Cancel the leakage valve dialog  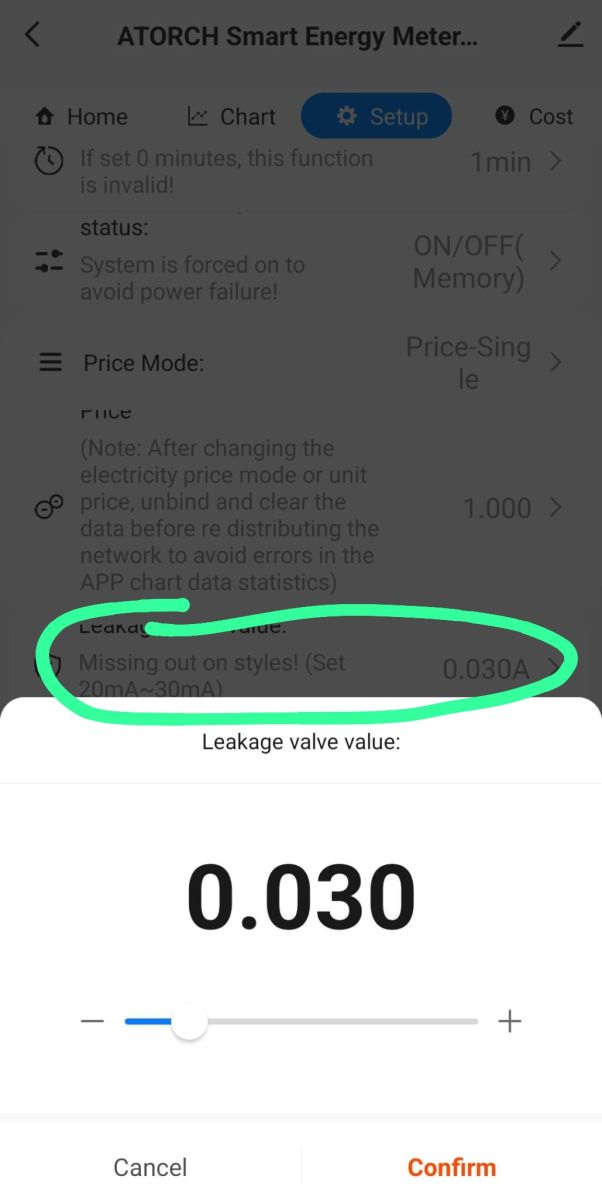click(x=150, y=1167)
